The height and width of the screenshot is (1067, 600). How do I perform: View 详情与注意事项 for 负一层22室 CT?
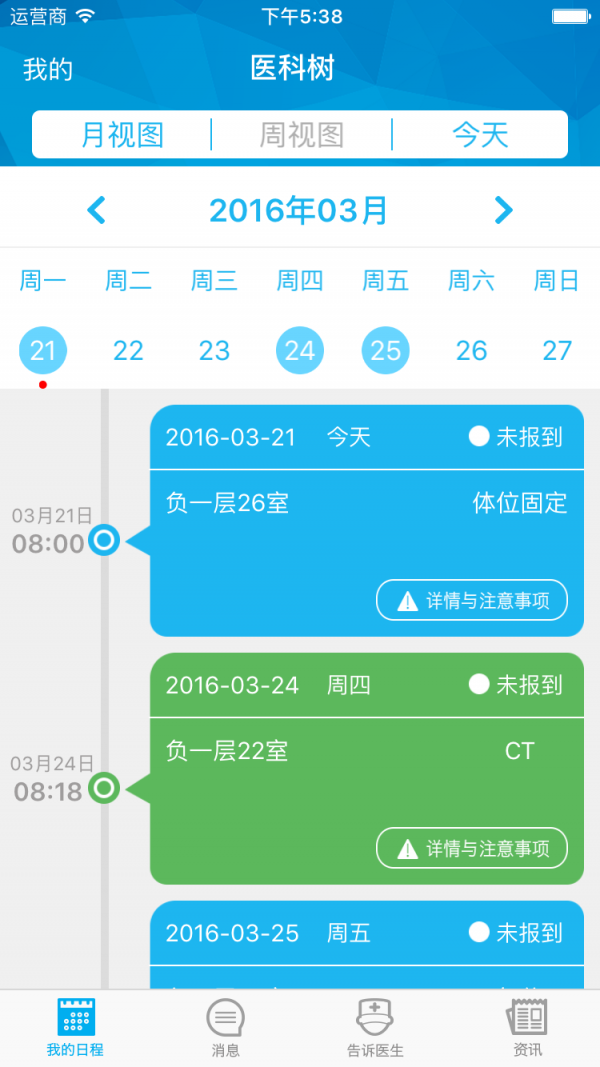coord(472,849)
